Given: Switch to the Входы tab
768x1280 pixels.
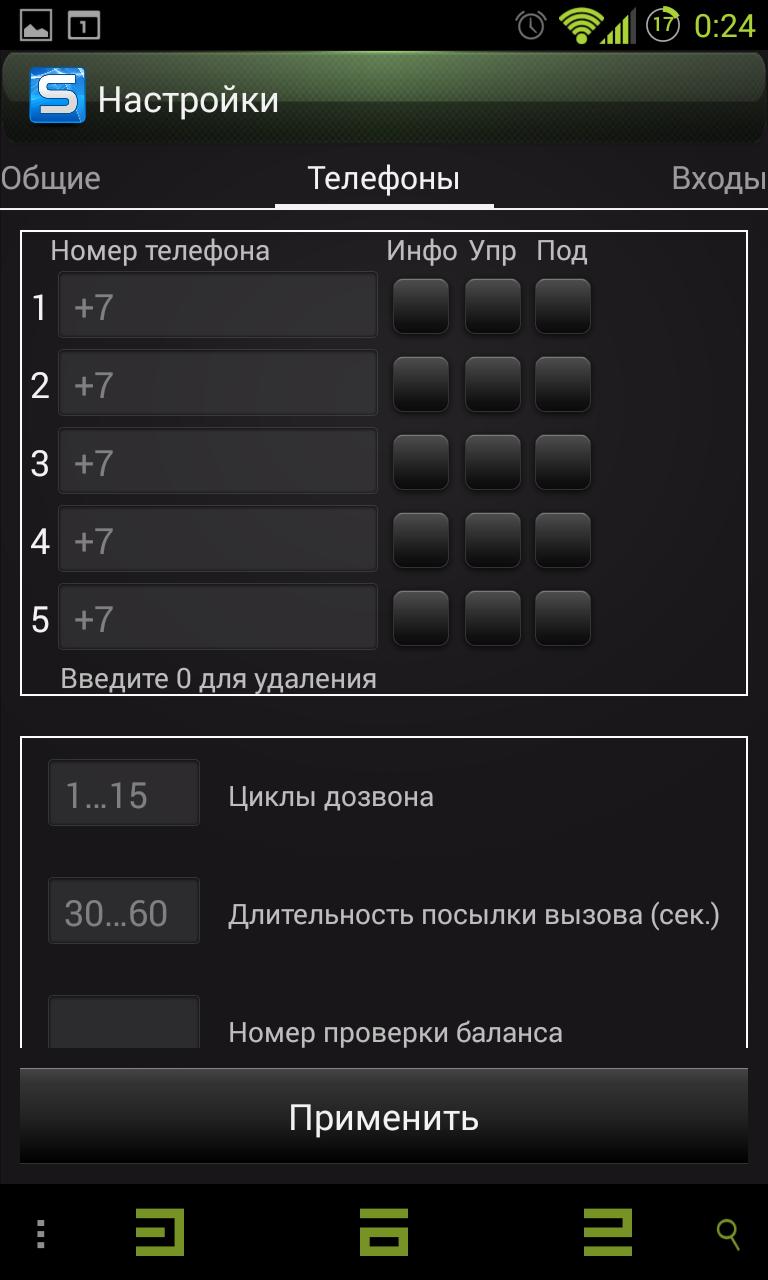Looking at the screenshot, I should point(718,179).
